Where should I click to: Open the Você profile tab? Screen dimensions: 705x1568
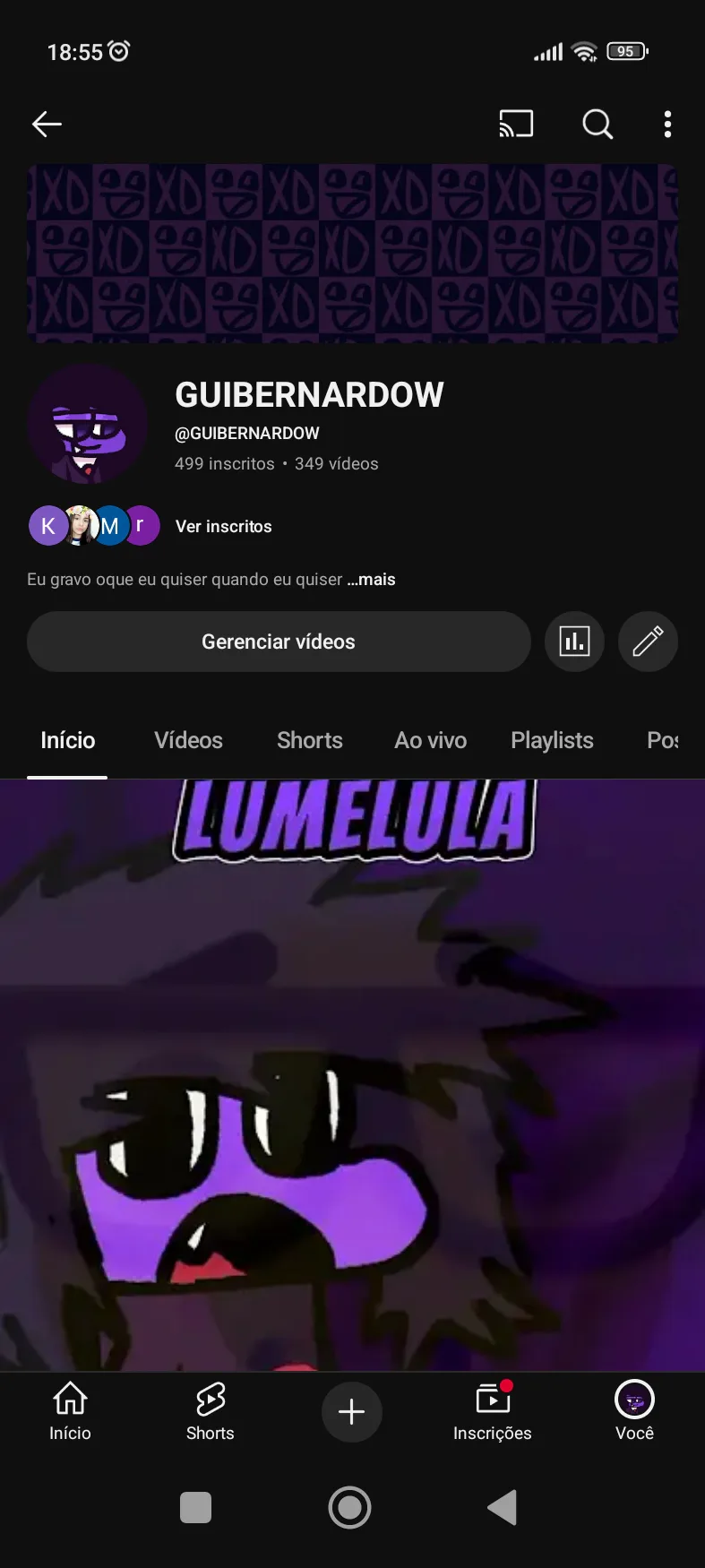[634, 1411]
